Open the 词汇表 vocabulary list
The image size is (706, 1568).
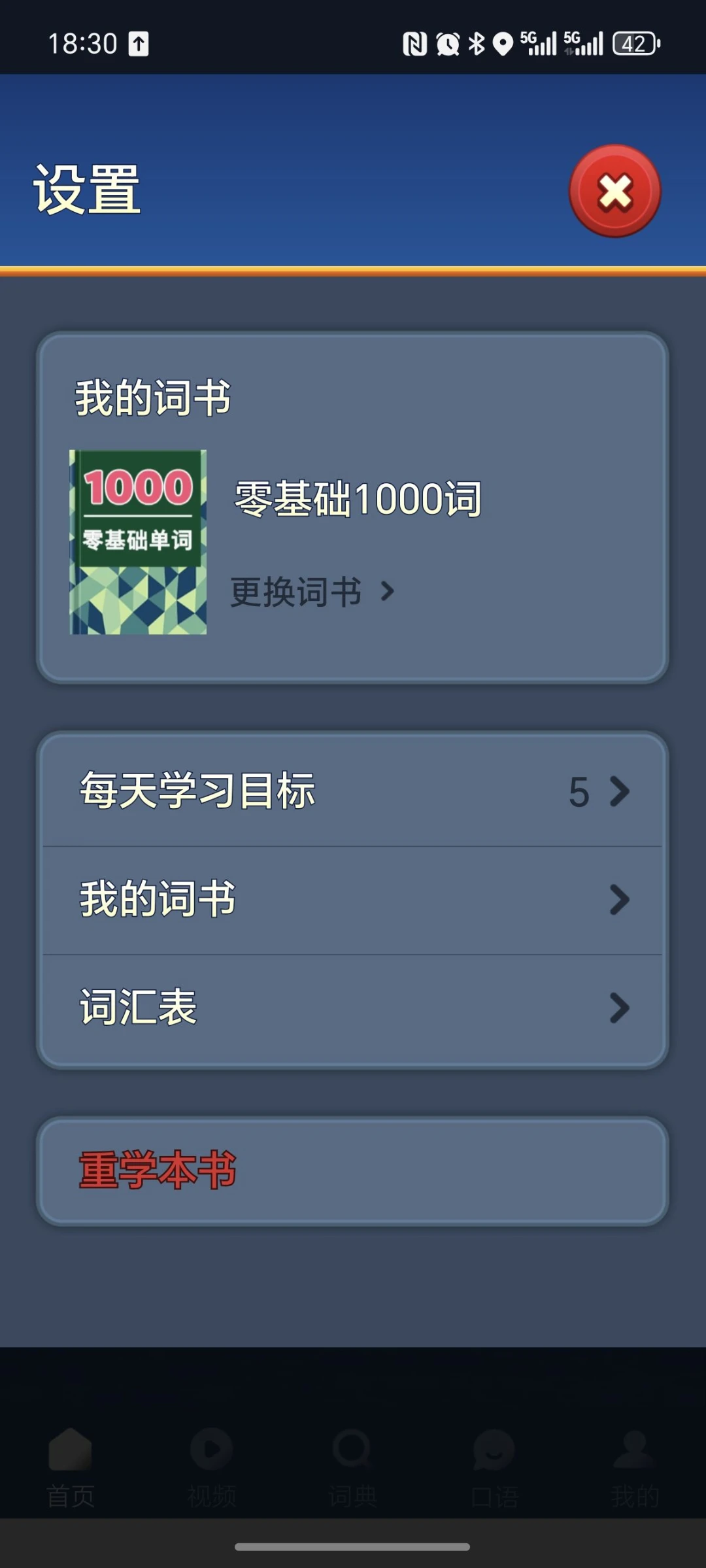pos(353,1008)
